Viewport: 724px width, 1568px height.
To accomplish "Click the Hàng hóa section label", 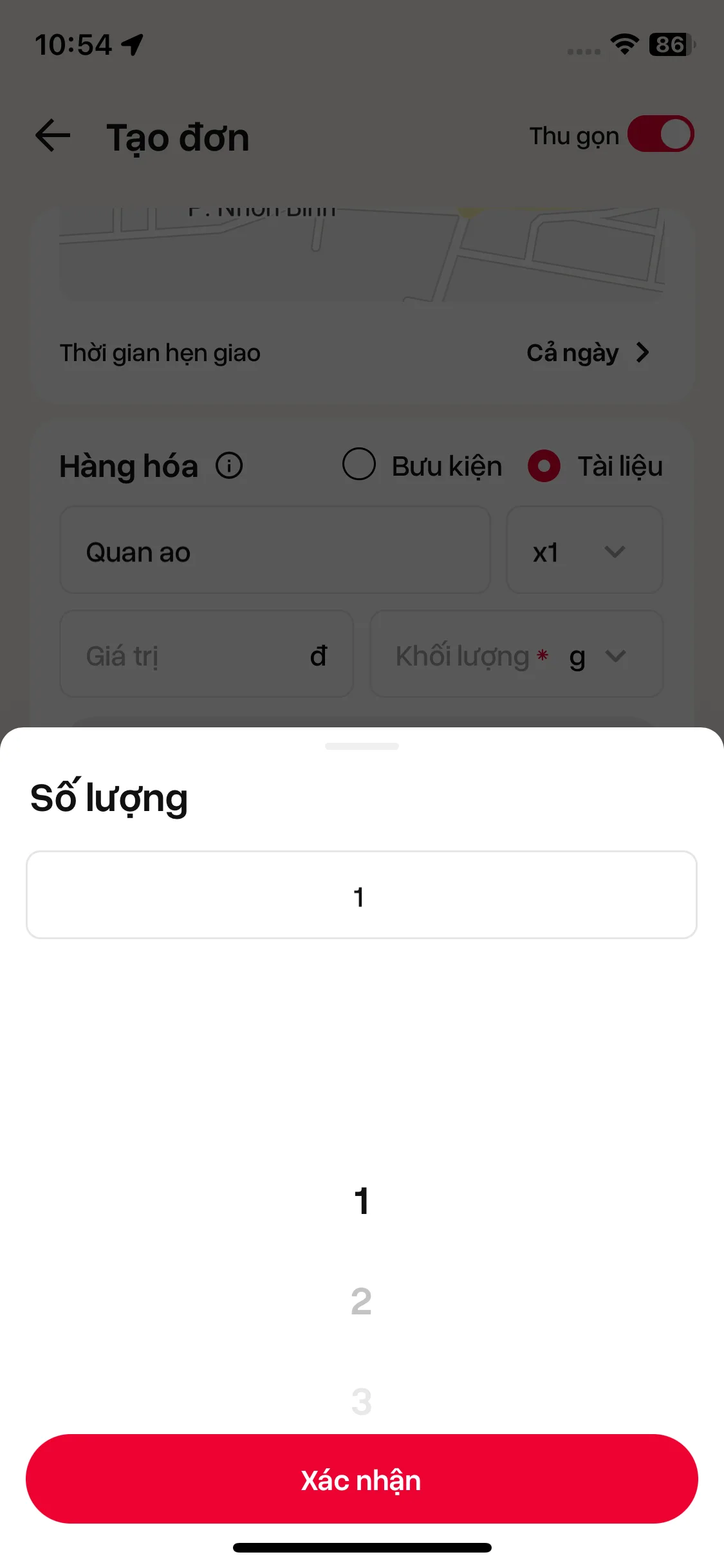I will (x=128, y=465).
